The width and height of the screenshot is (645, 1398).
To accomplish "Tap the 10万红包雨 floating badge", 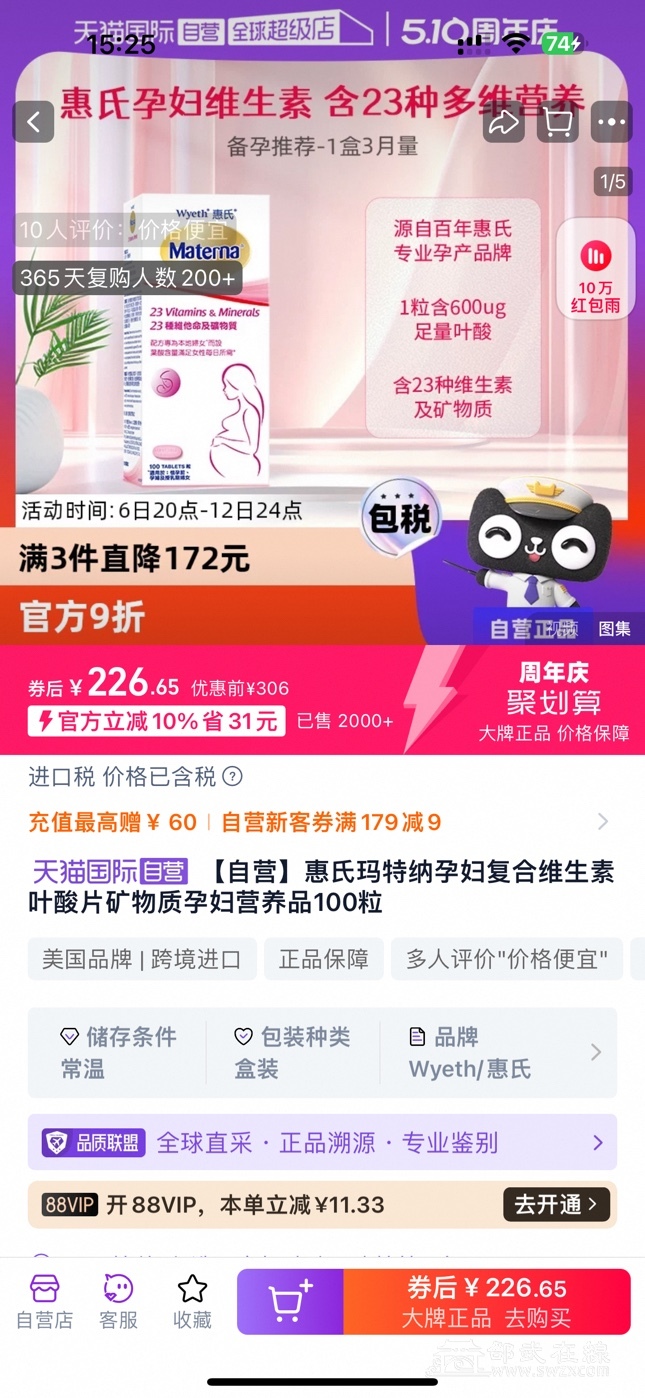I will (x=595, y=270).
